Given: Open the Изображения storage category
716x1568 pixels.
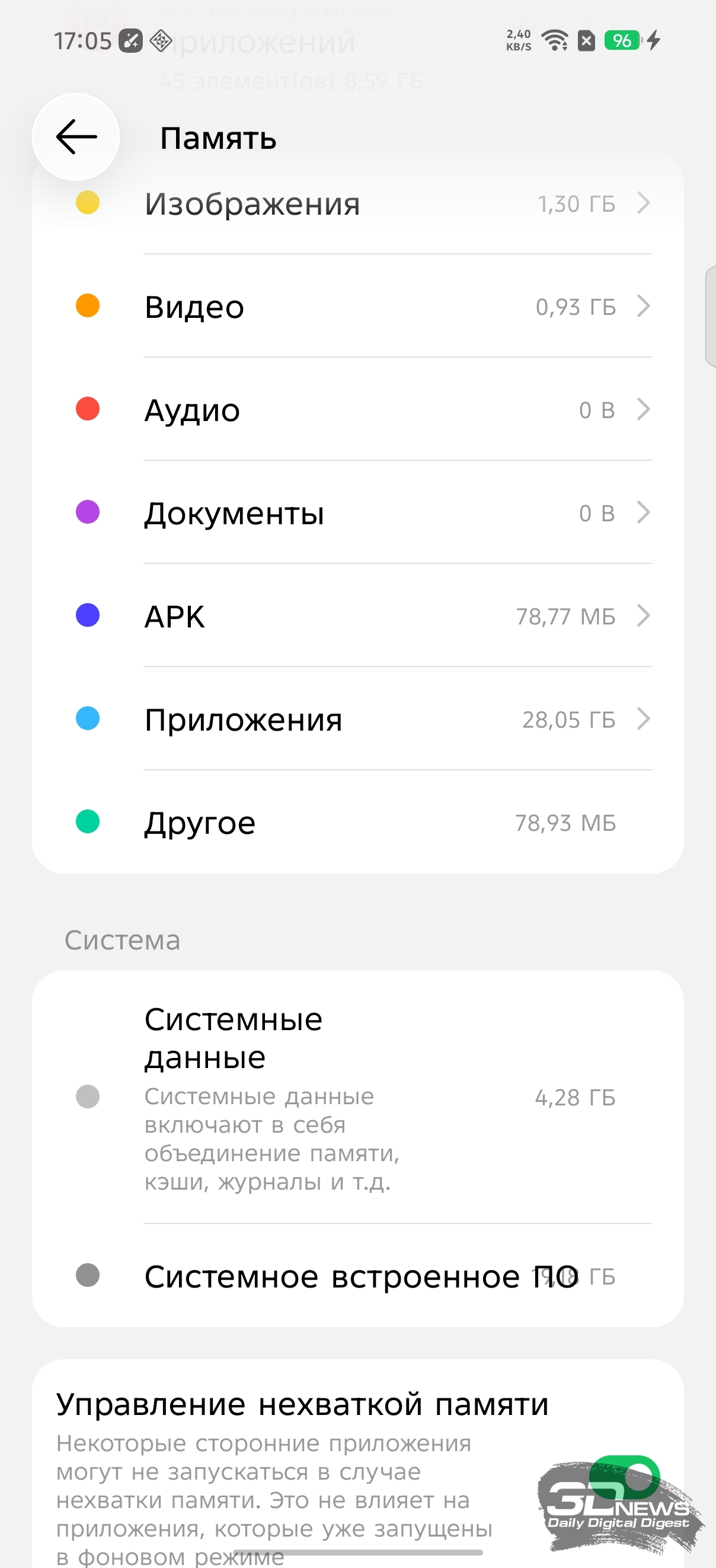Looking at the screenshot, I should (x=365, y=204).
